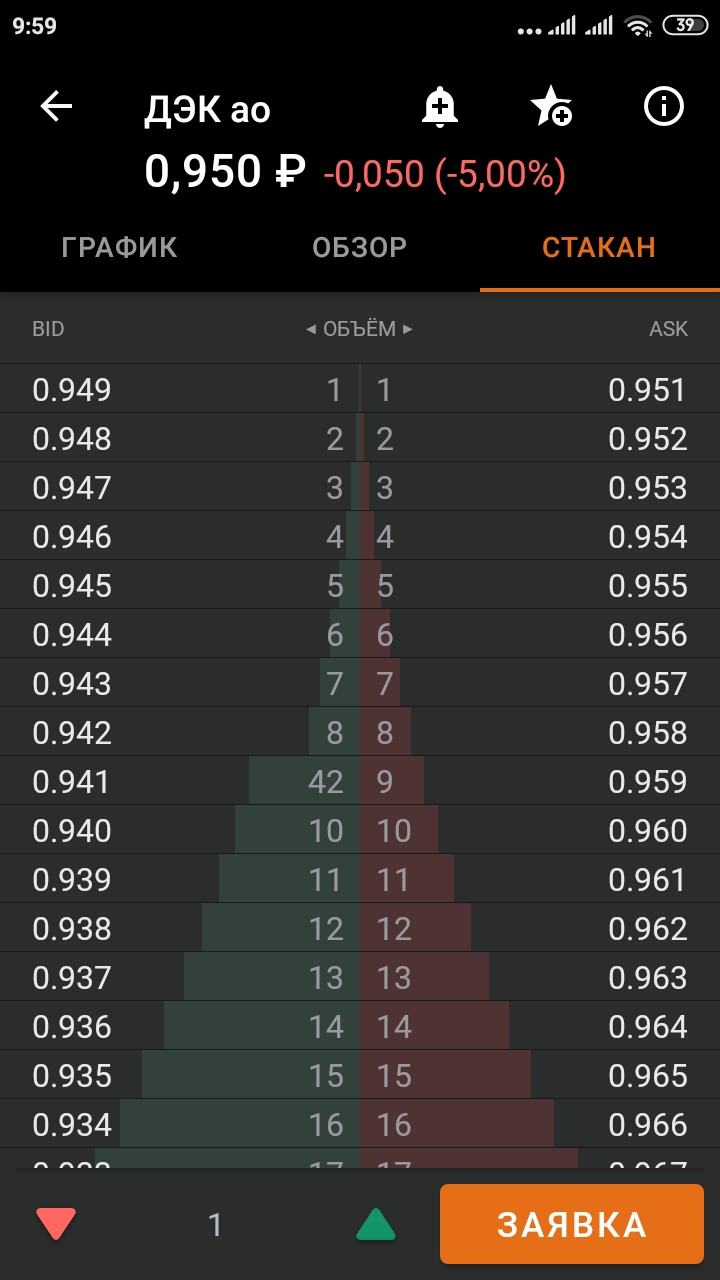Edit the quantity field showing 1
The image size is (720, 1280).
pos(215,1224)
